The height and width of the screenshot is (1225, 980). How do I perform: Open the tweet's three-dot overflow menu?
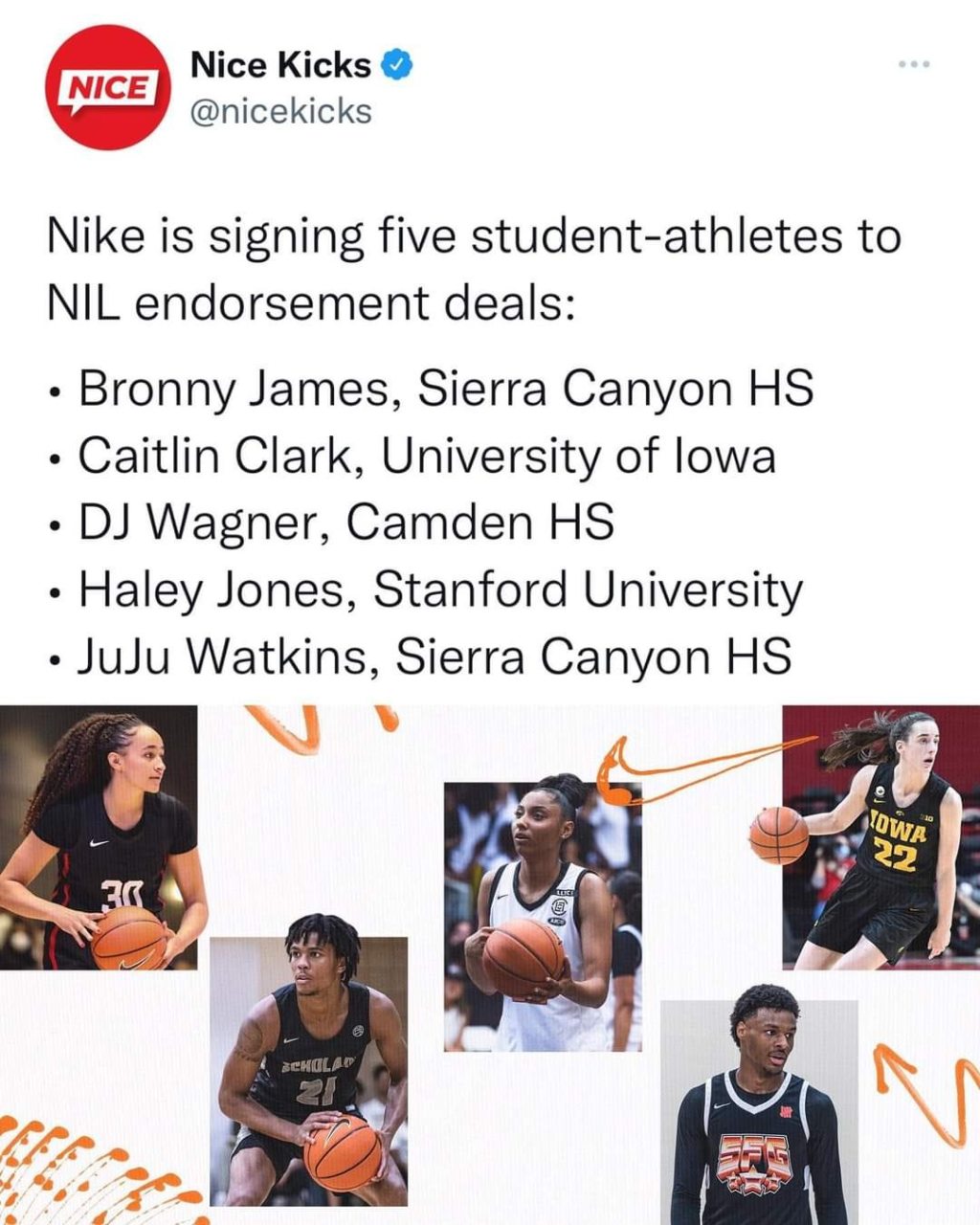coord(914,65)
